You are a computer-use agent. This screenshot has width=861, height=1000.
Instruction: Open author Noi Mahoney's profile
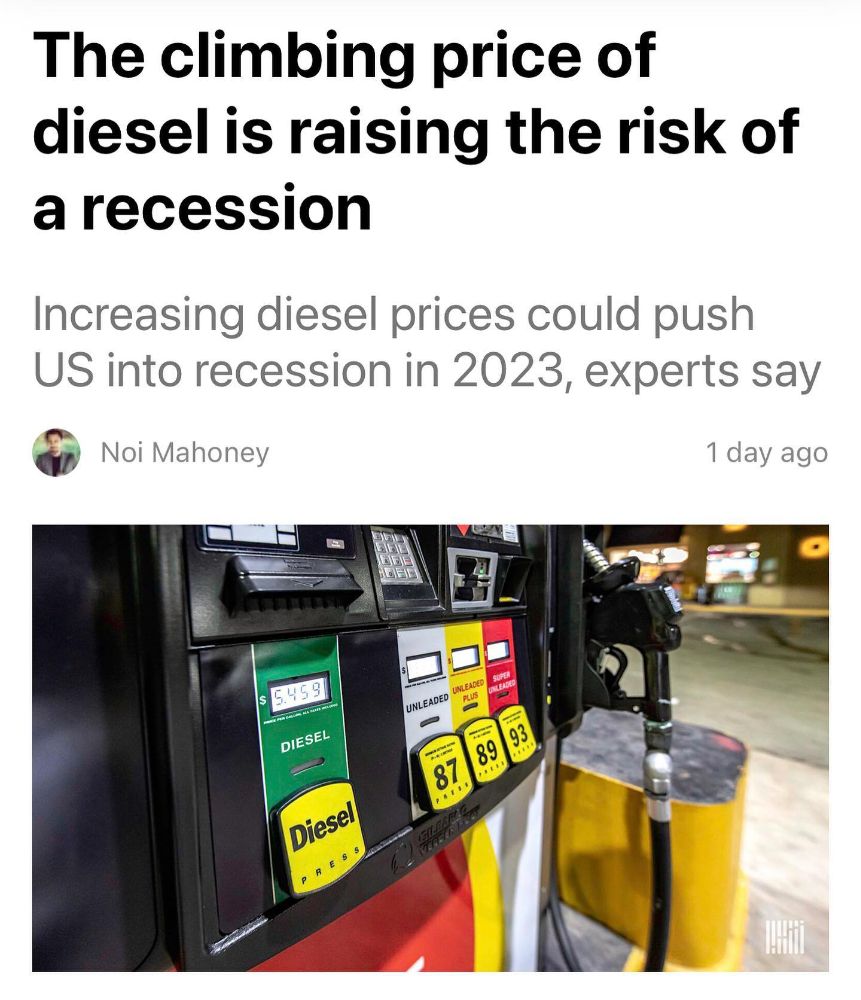click(184, 453)
